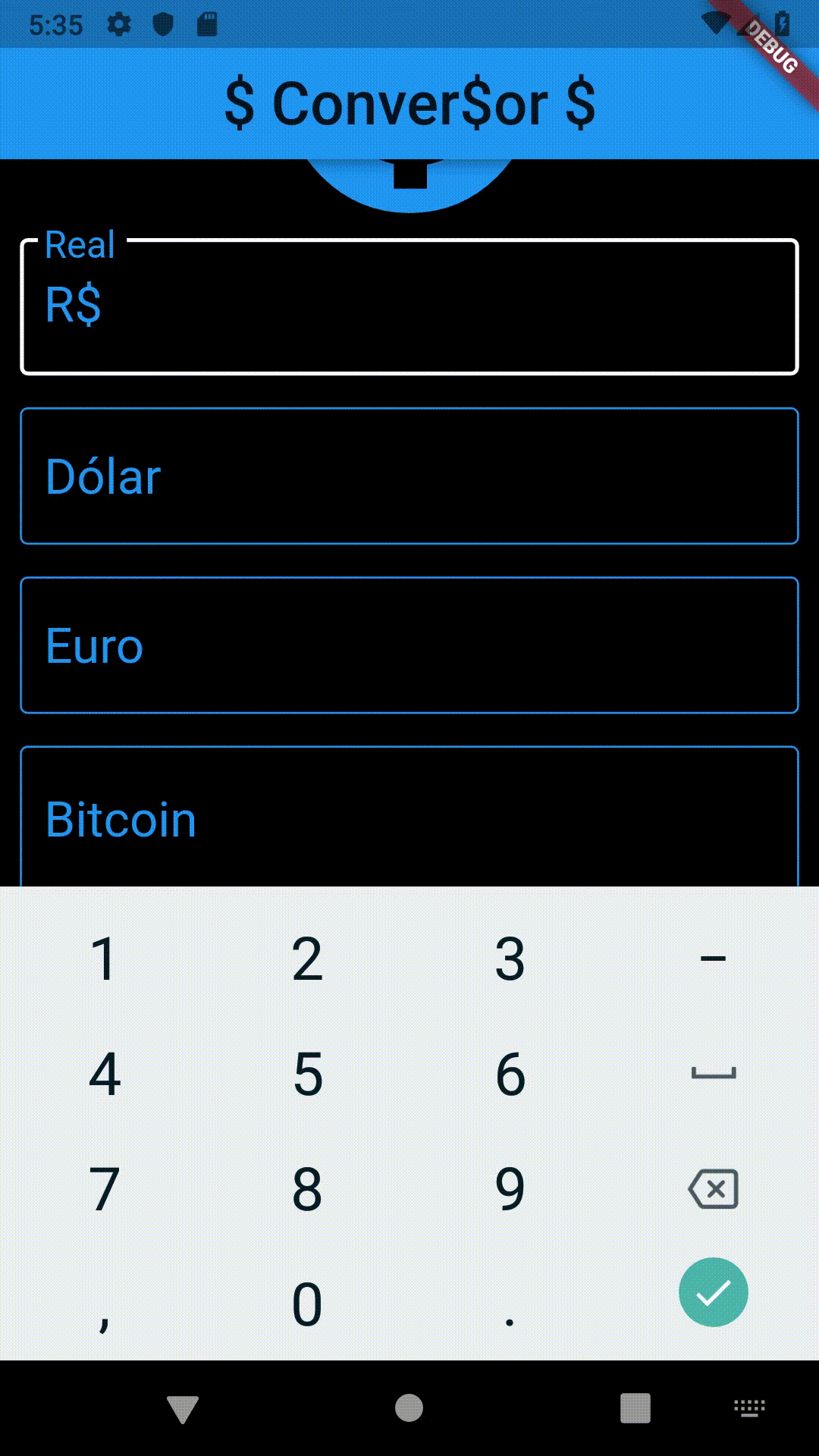Tap the green checkmark to confirm input
The image size is (819, 1456).
click(713, 1291)
